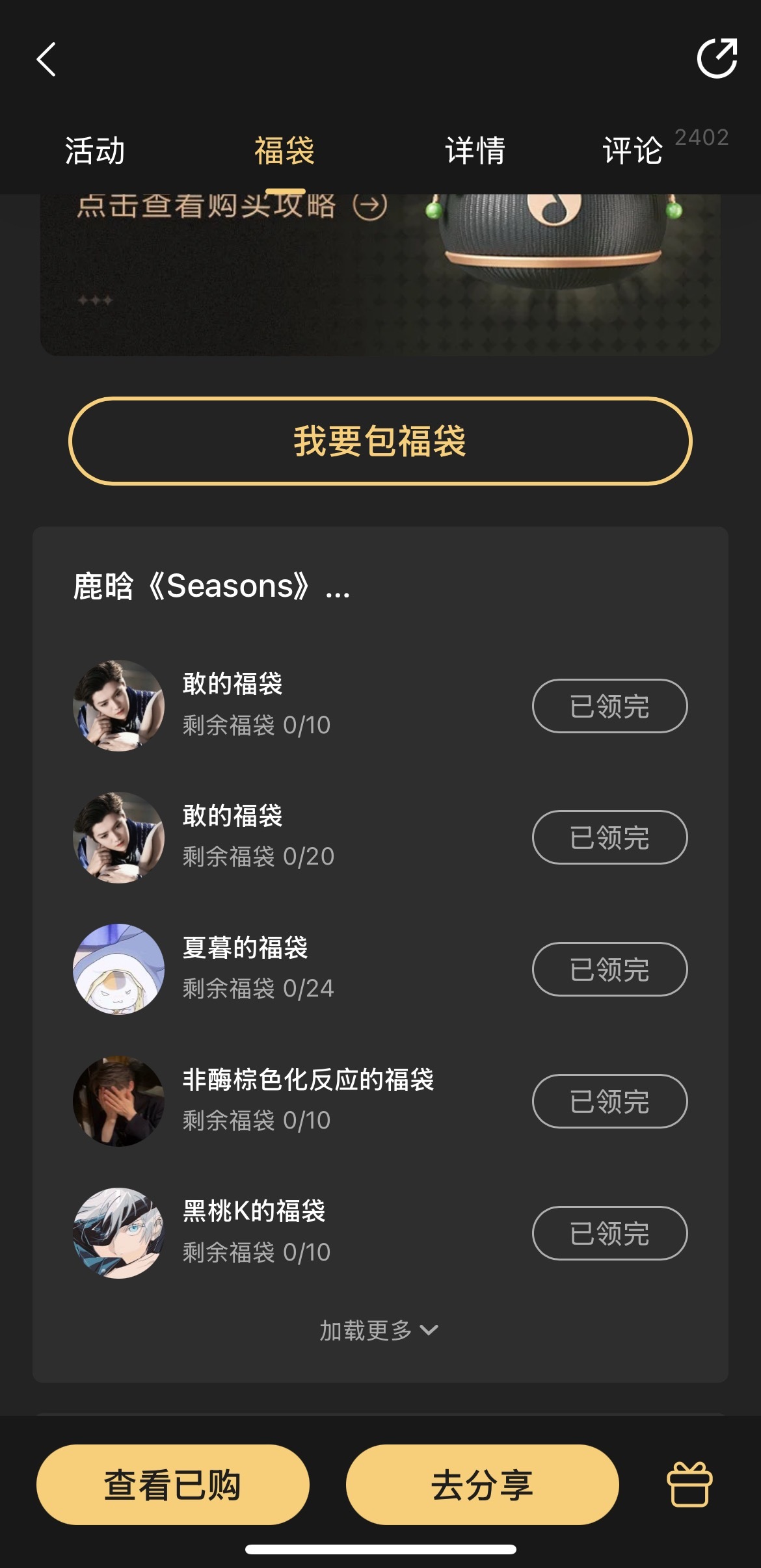
Task: Select the 福袋 tab
Action: (285, 151)
